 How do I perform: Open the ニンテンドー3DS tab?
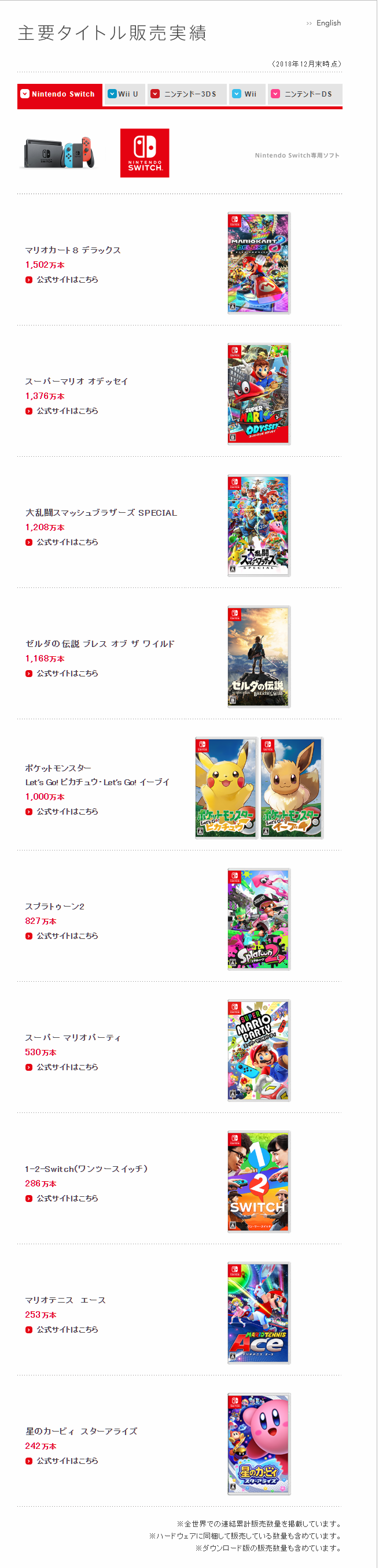[186, 94]
